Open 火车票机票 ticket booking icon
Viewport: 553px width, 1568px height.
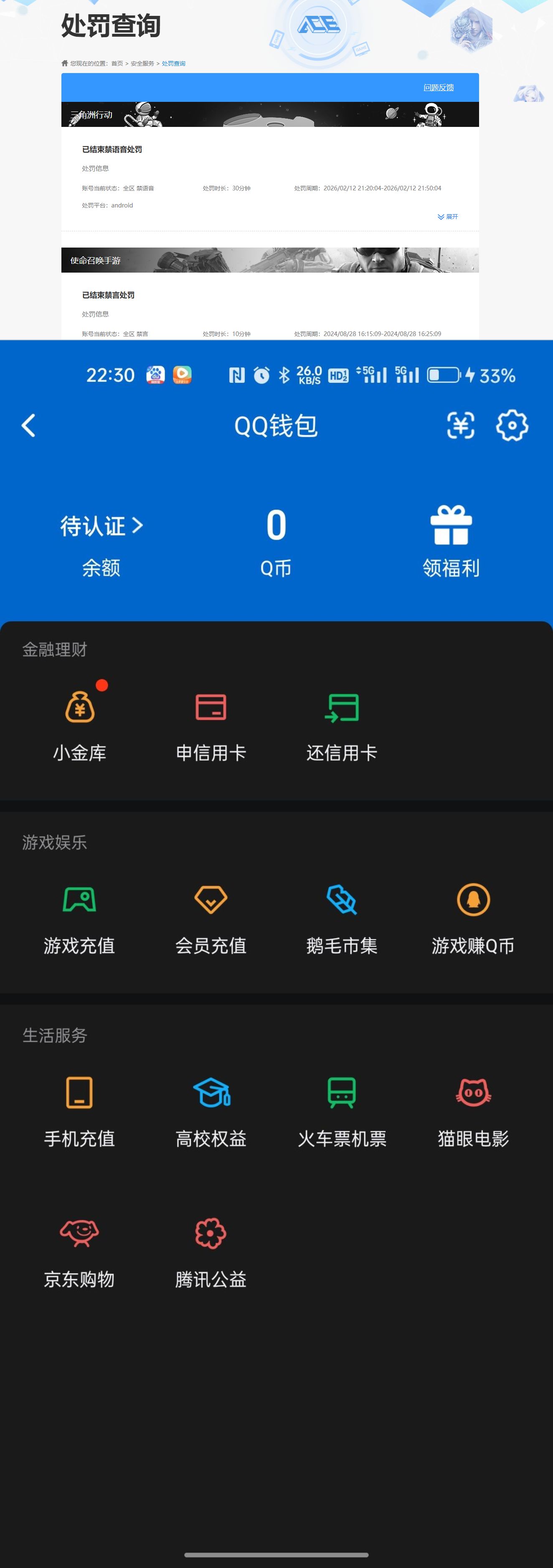[341, 1095]
